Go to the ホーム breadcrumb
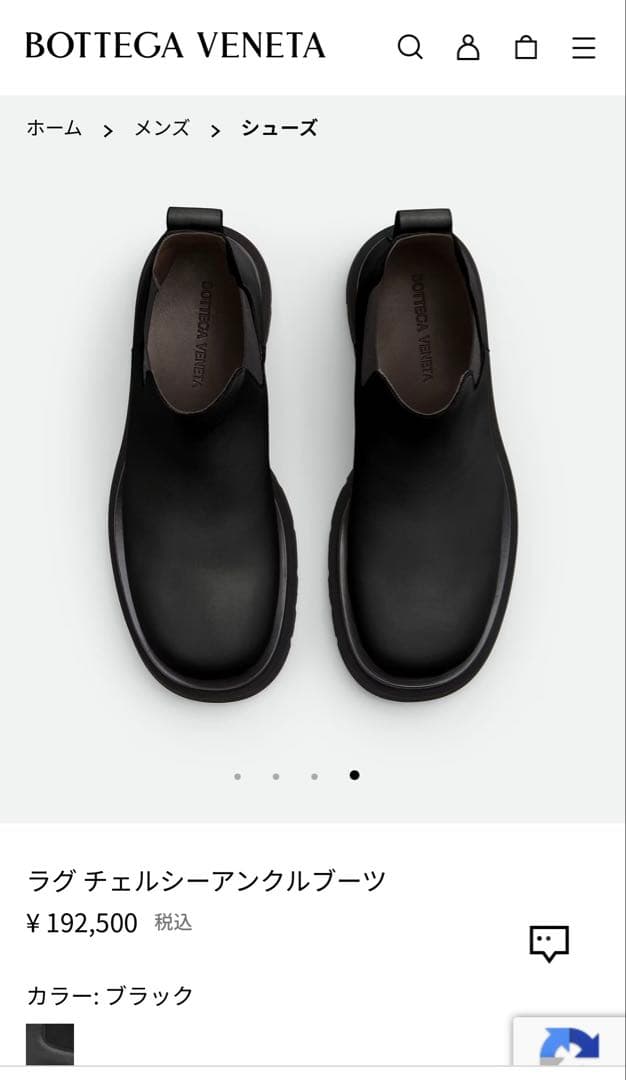The height and width of the screenshot is (1080, 626). click(x=54, y=128)
